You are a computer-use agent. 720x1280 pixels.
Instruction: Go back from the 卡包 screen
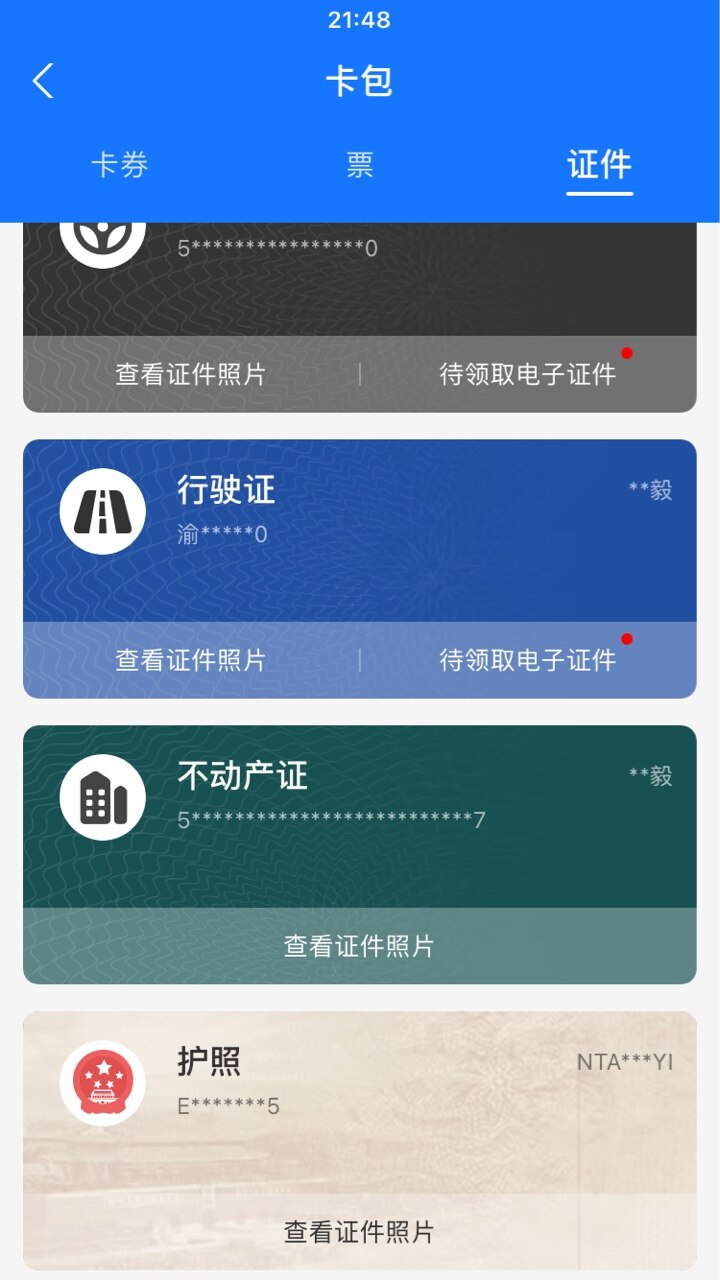tap(43, 81)
